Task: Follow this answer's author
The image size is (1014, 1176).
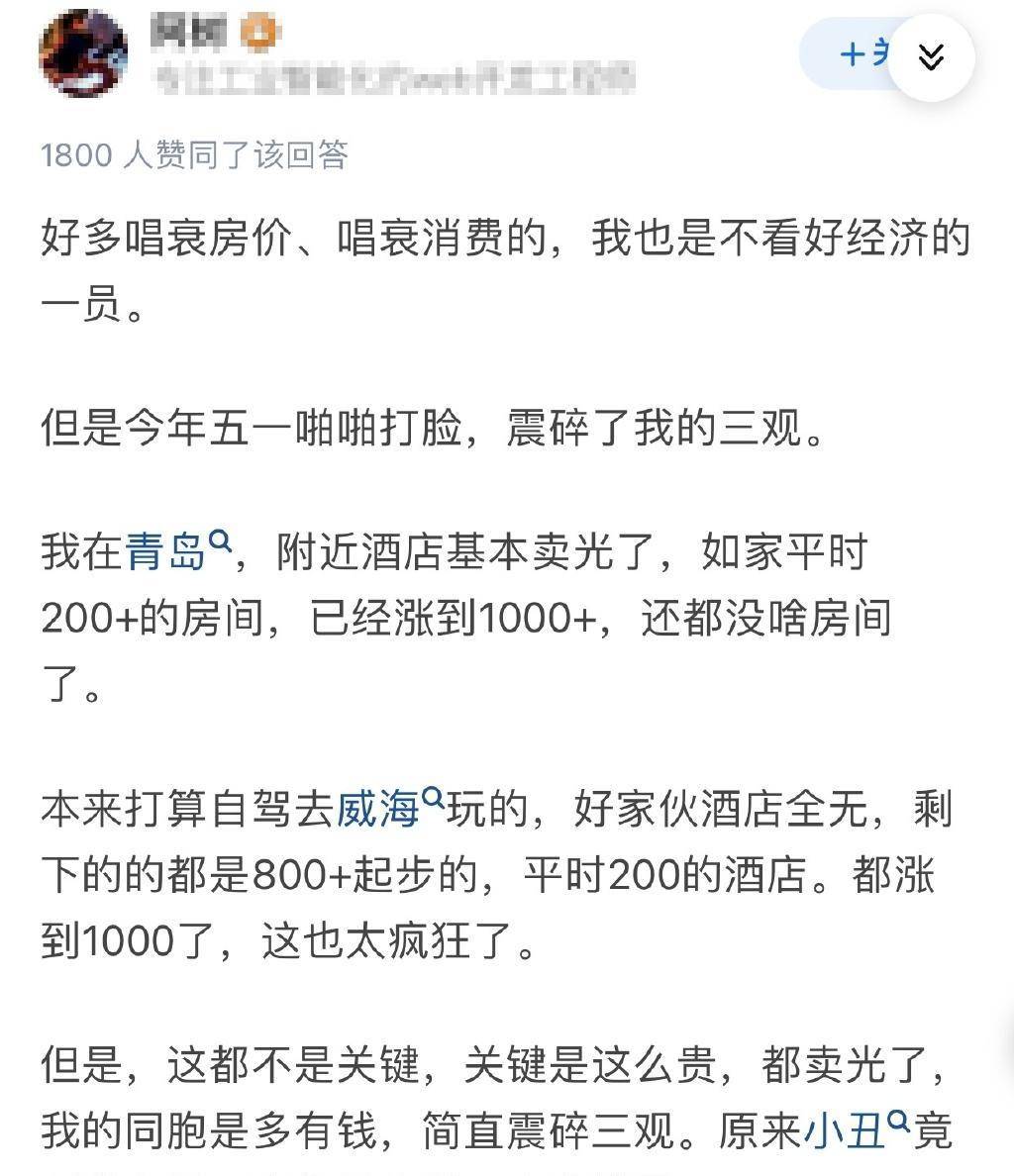Action: click(x=850, y=54)
